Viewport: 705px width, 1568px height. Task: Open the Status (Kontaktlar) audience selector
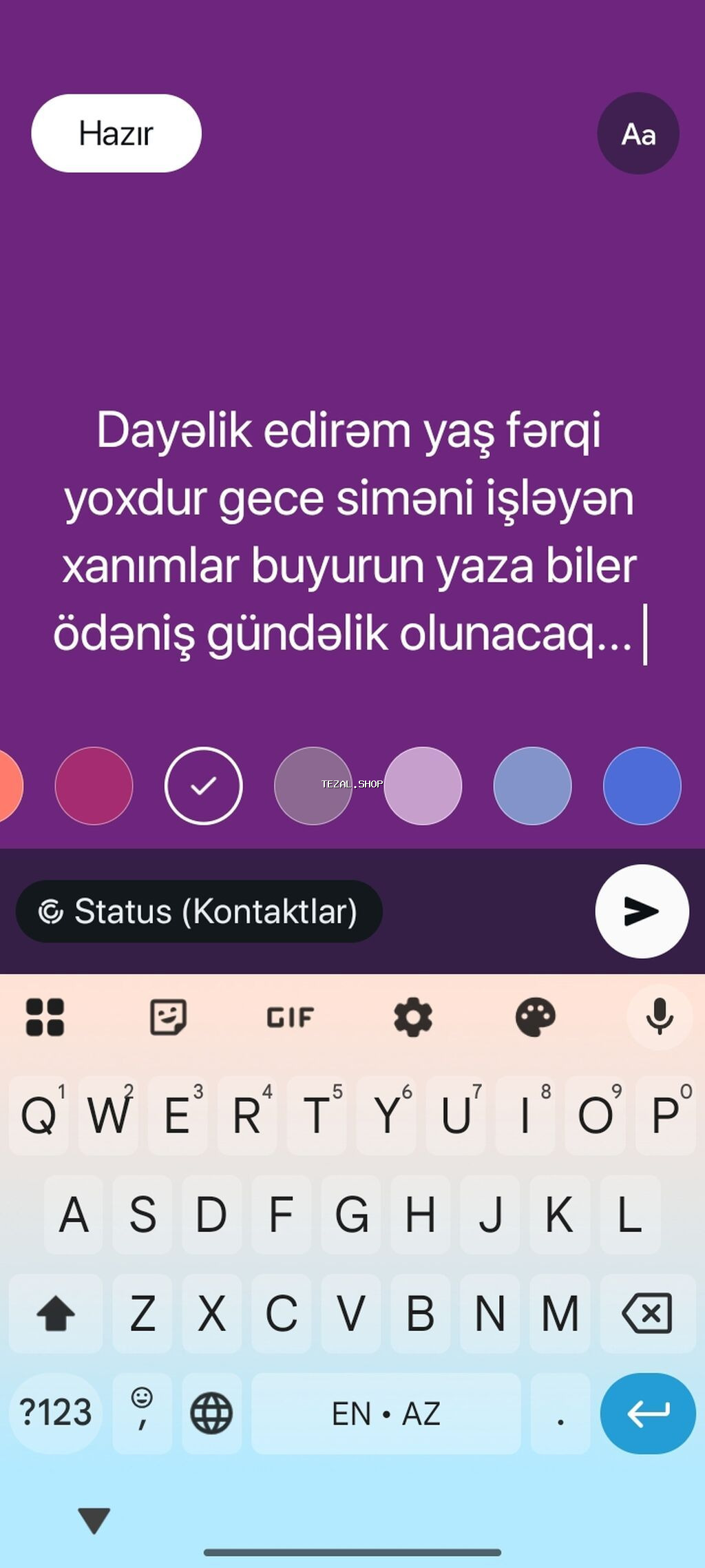pyautogui.click(x=198, y=911)
